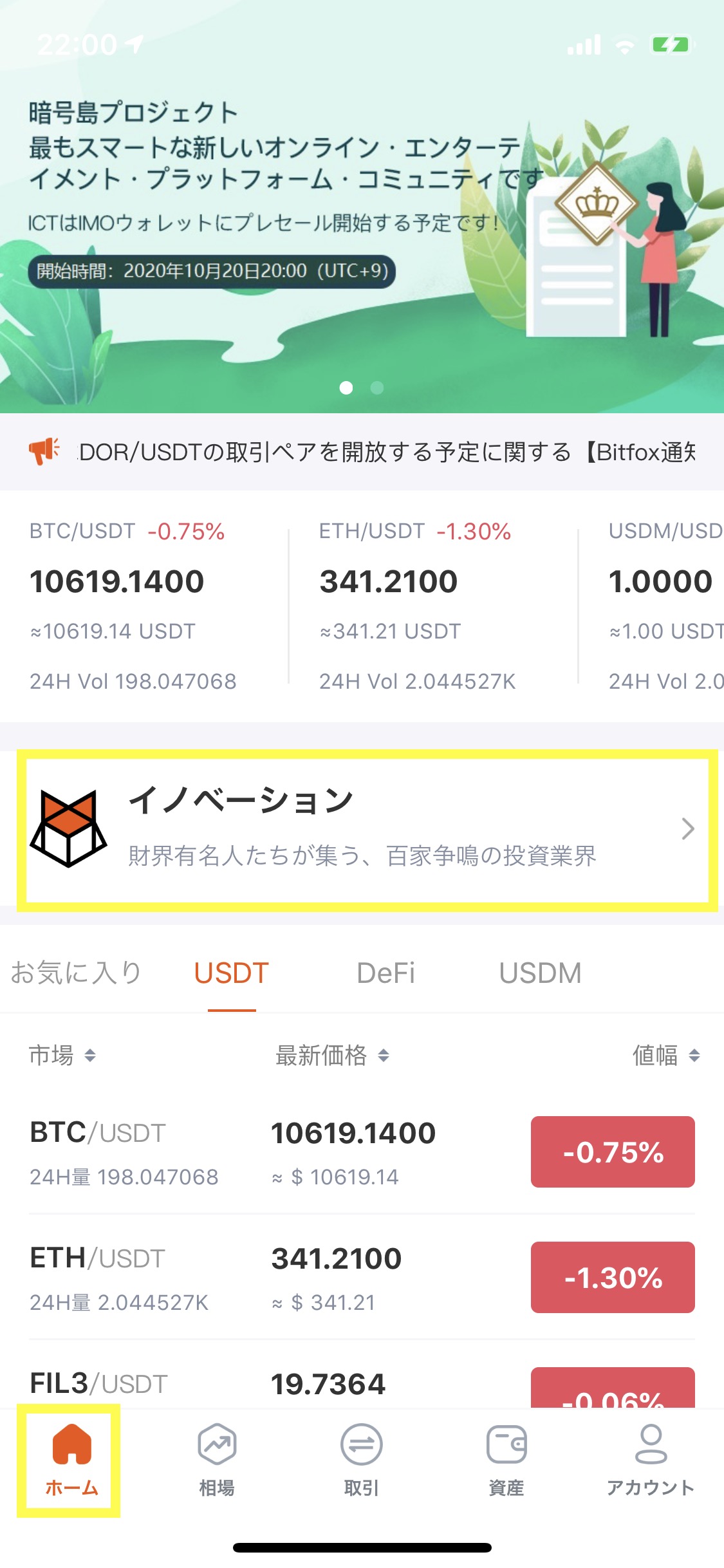Image resolution: width=724 pixels, height=1568 pixels.
Task: Sort the list by 値幅
Action: point(665,1056)
